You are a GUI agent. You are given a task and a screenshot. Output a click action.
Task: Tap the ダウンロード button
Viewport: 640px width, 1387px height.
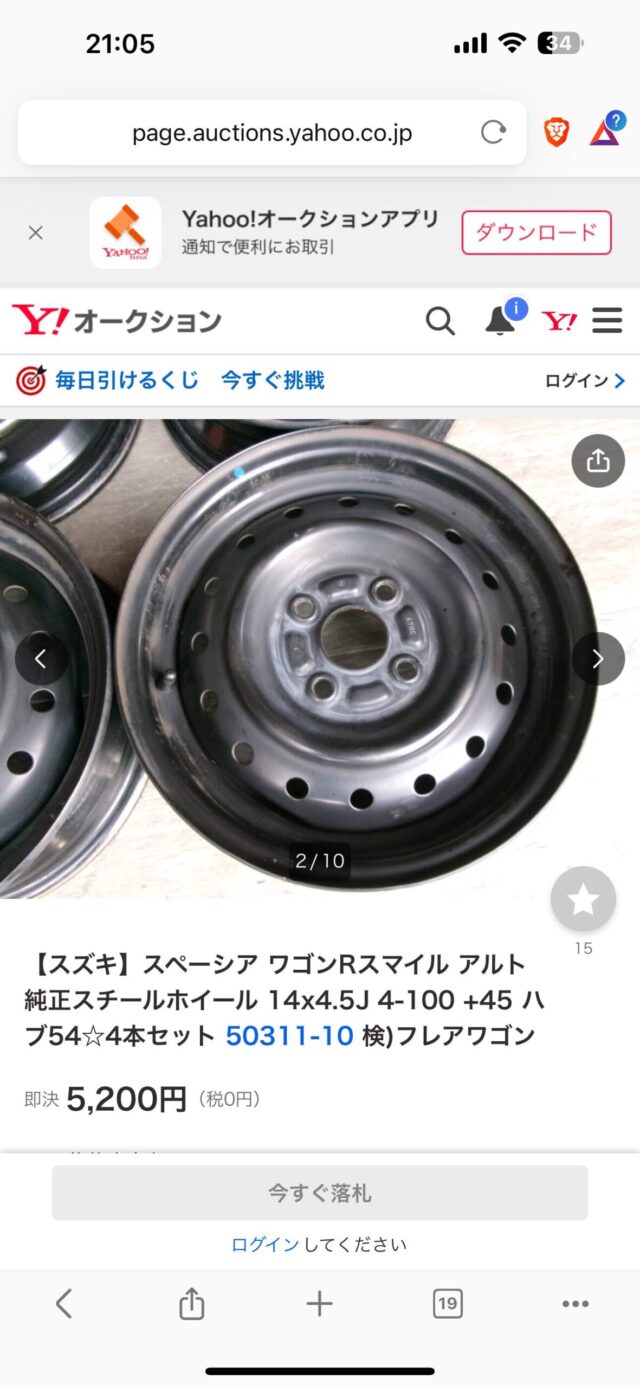(x=536, y=233)
